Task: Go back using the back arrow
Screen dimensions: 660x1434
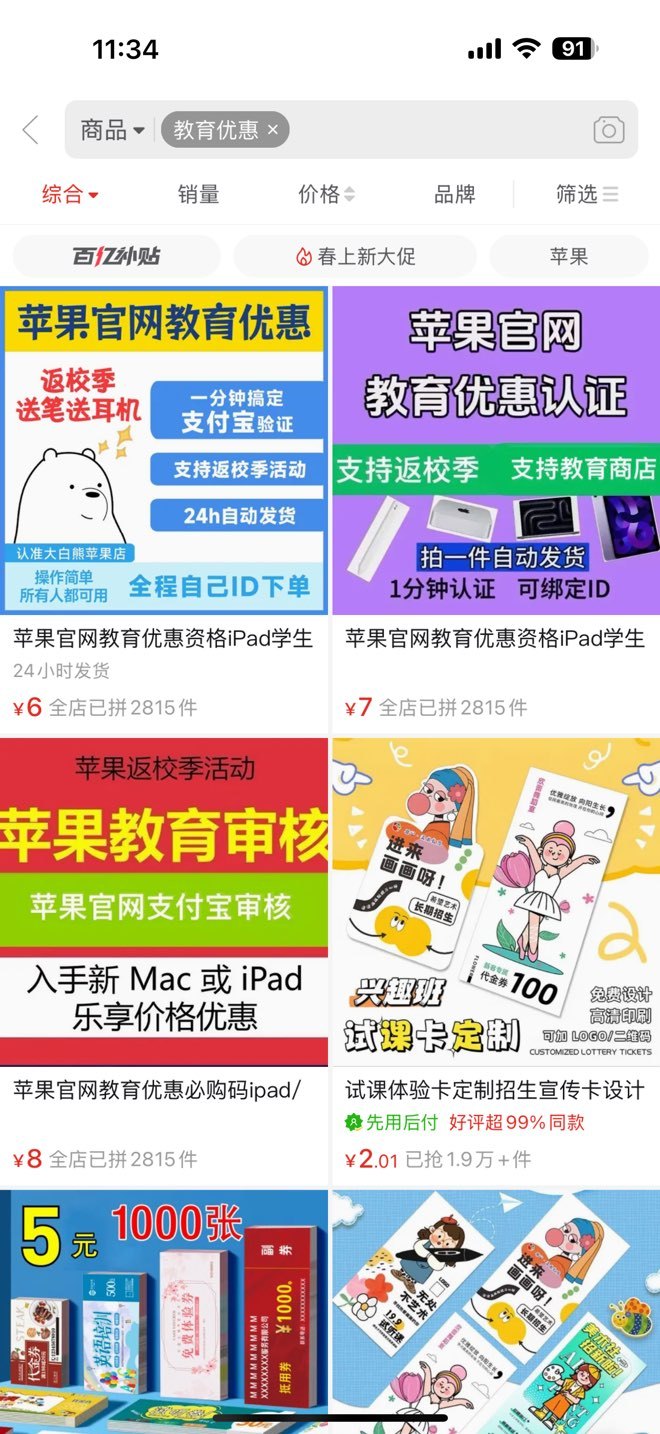Action: (x=30, y=130)
